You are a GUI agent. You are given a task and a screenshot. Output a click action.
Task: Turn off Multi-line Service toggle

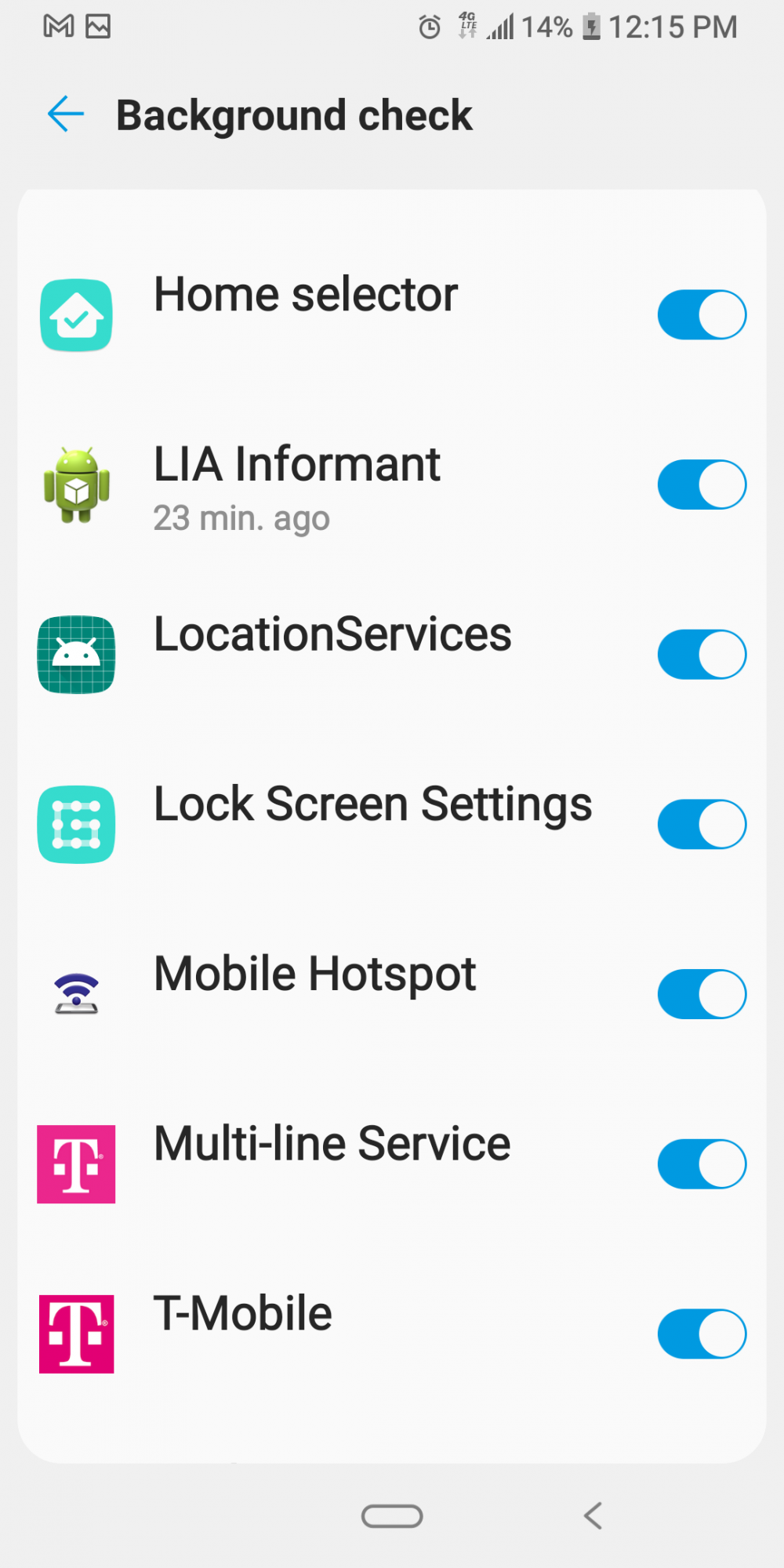702,1164
